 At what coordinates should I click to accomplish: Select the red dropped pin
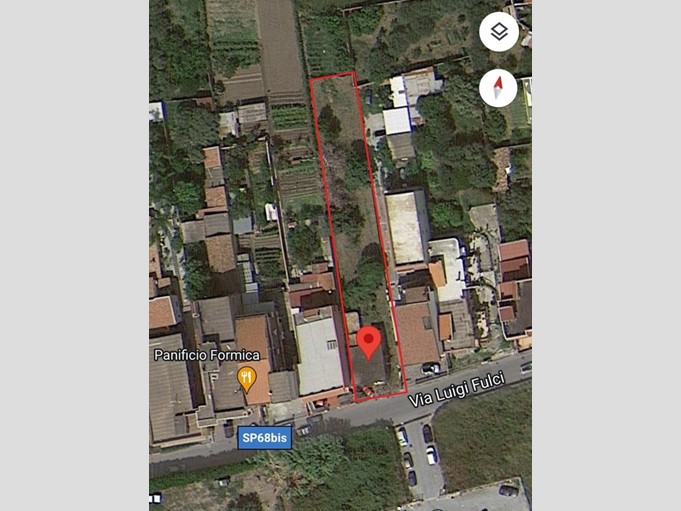tap(369, 340)
